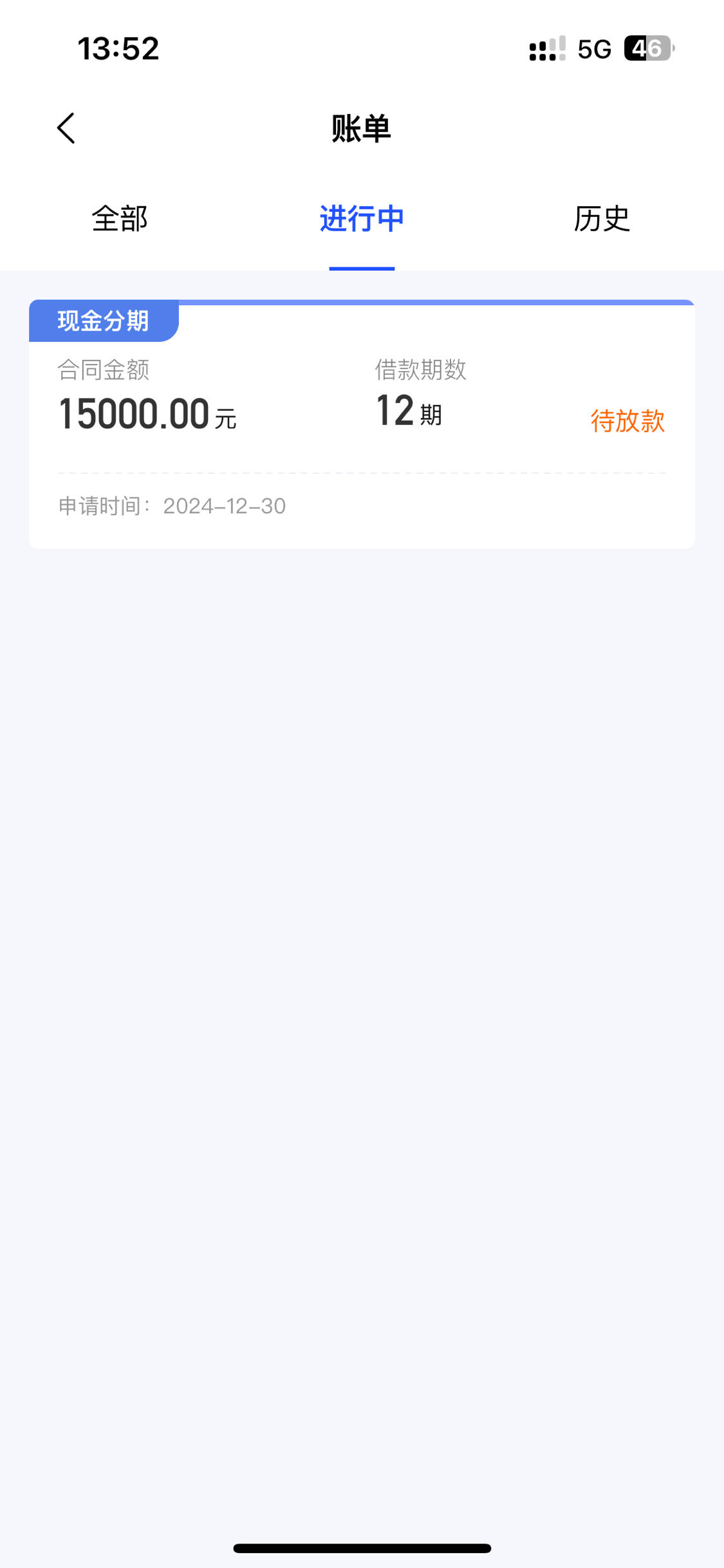The height and width of the screenshot is (1568, 724).
Task: Go back using the top-left arrow
Action: click(x=66, y=128)
